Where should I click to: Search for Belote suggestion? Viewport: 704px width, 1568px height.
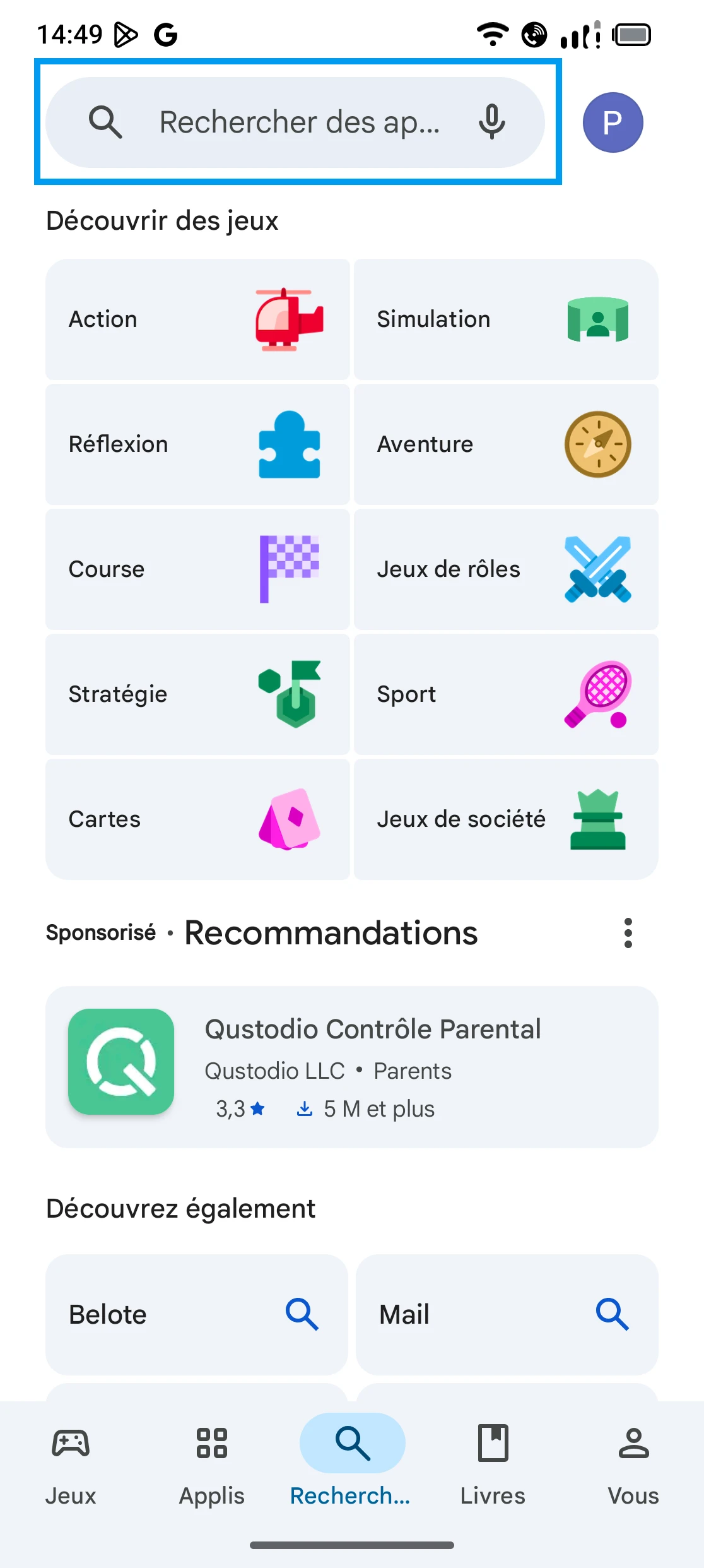[197, 1314]
